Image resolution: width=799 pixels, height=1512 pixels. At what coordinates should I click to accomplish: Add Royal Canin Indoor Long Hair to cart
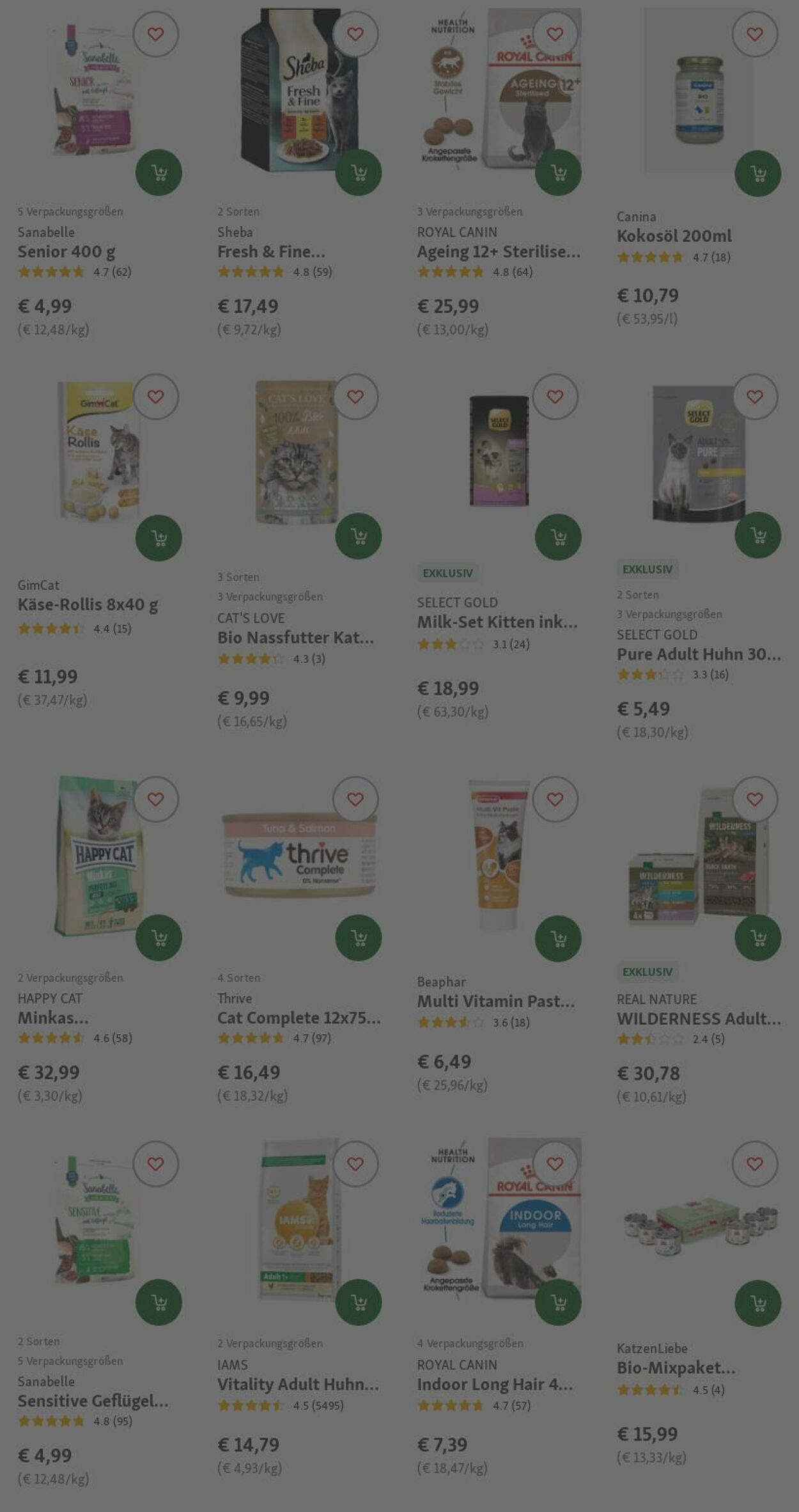(557, 1302)
